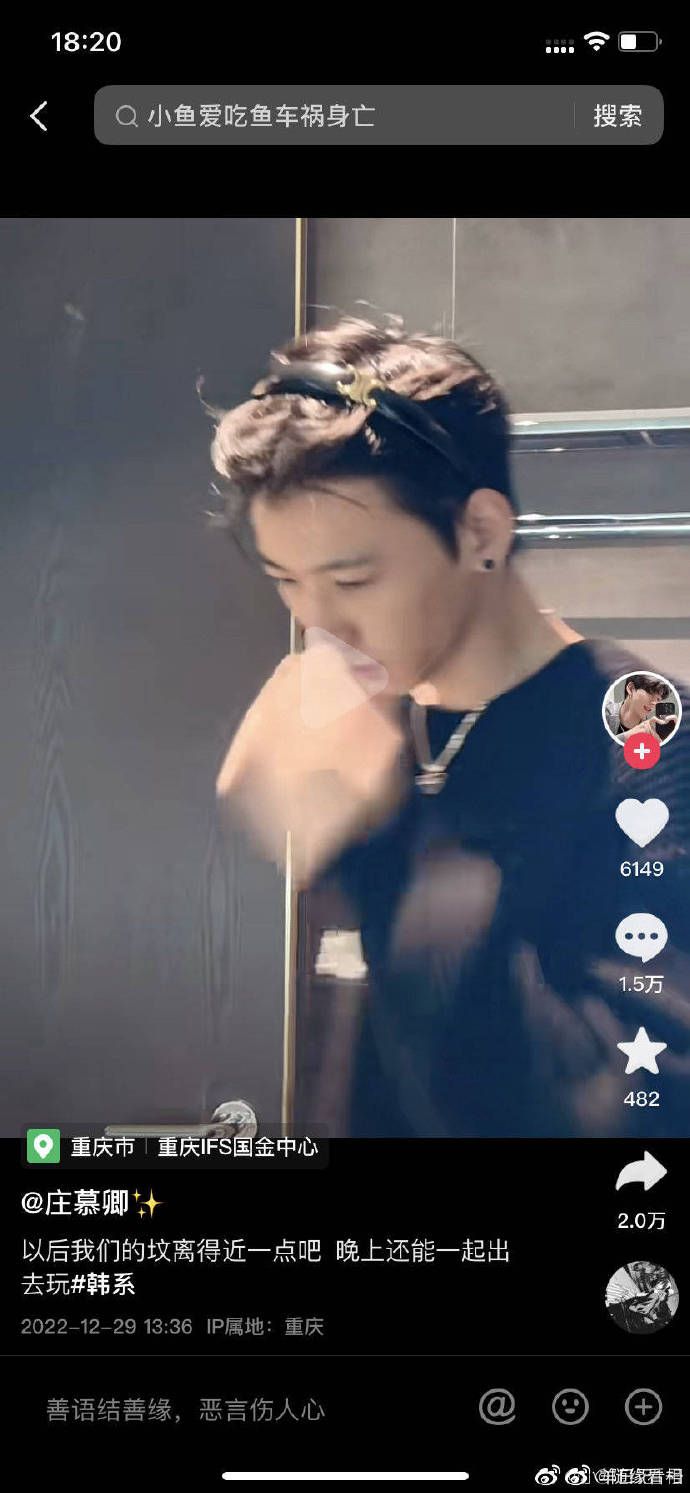This screenshot has height=1493, width=690.
Task: Open the spinning music disc
Action: point(641,1297)
